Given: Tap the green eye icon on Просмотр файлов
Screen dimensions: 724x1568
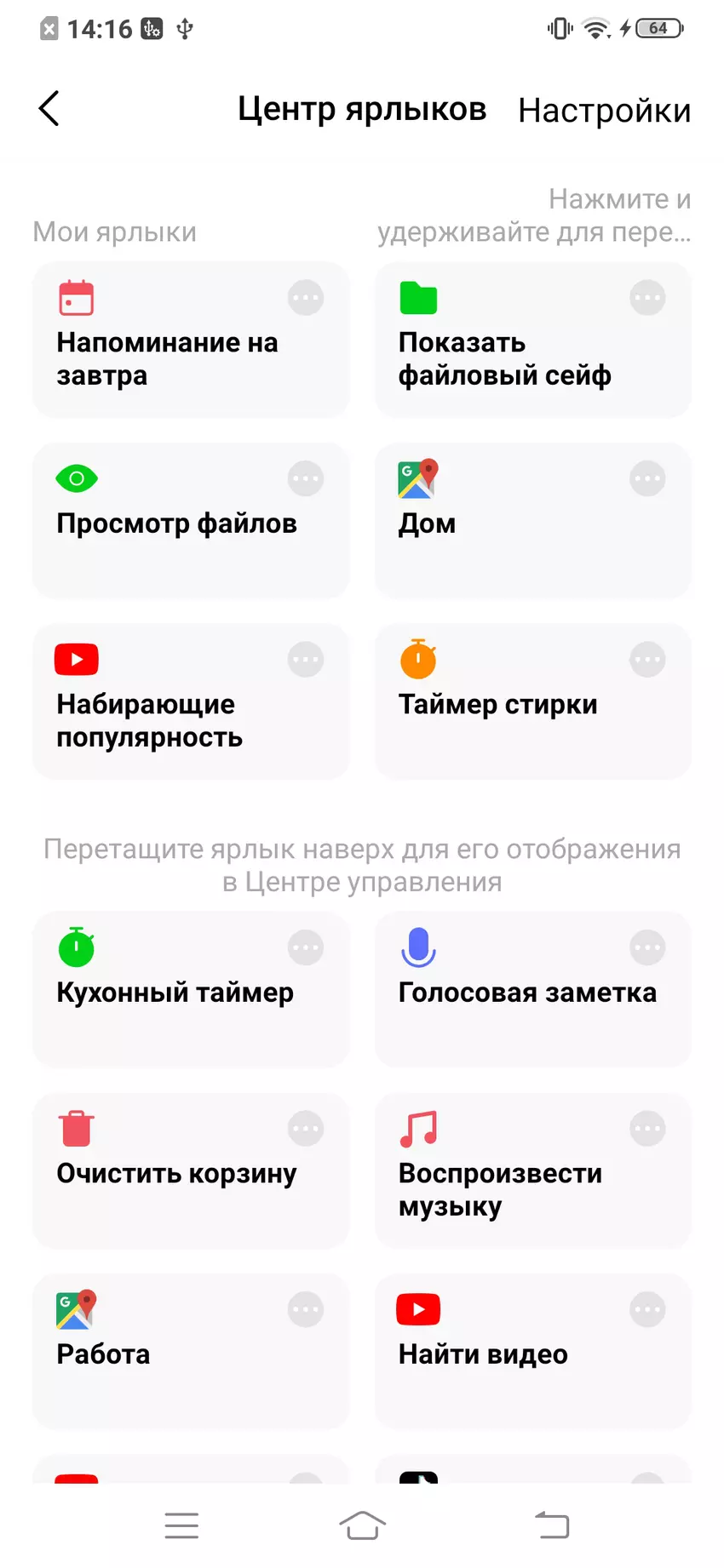Looking at the screenshot, I should click(x=76, y=478).
